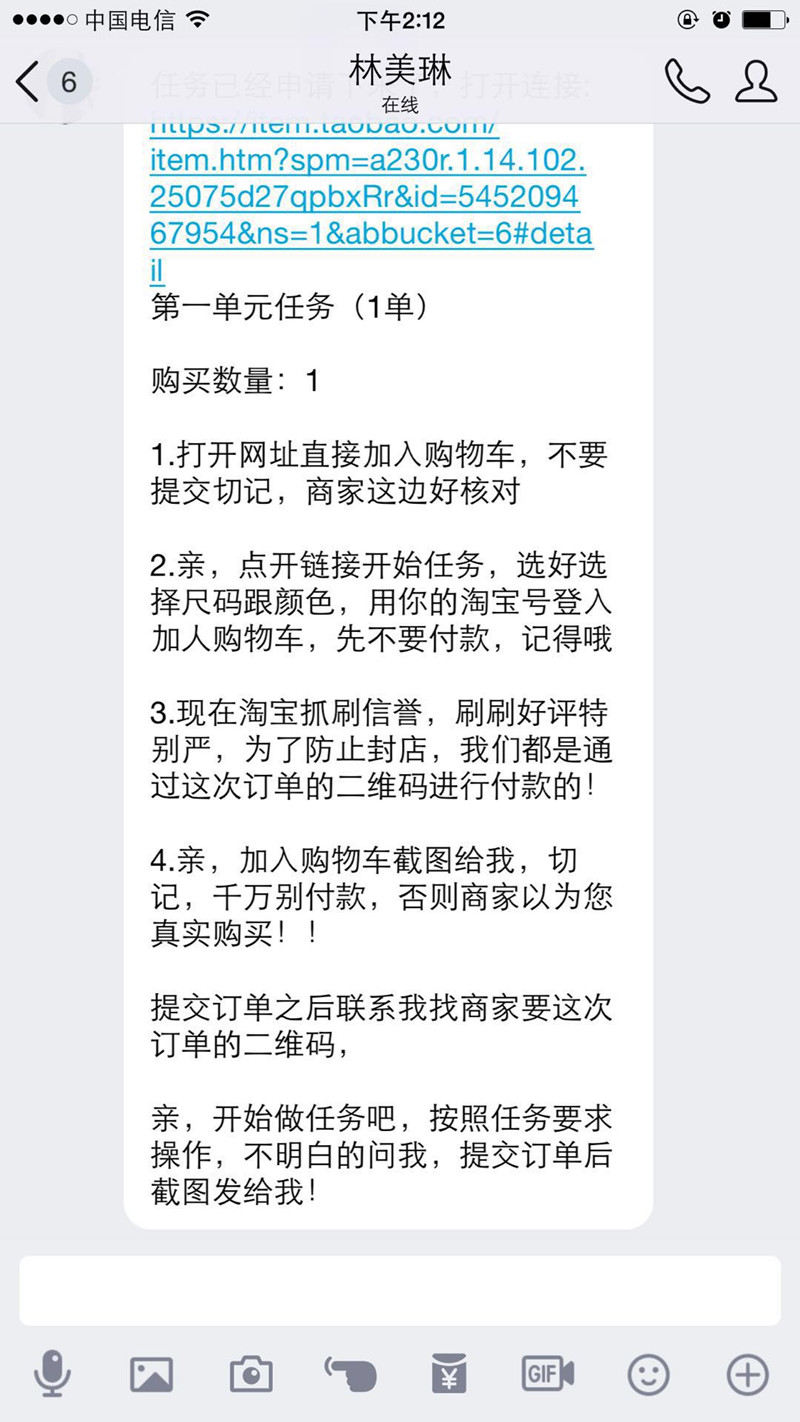800x1422 pixels.
Task: Open the GIF video option
Action: [x=548, y=1374]
